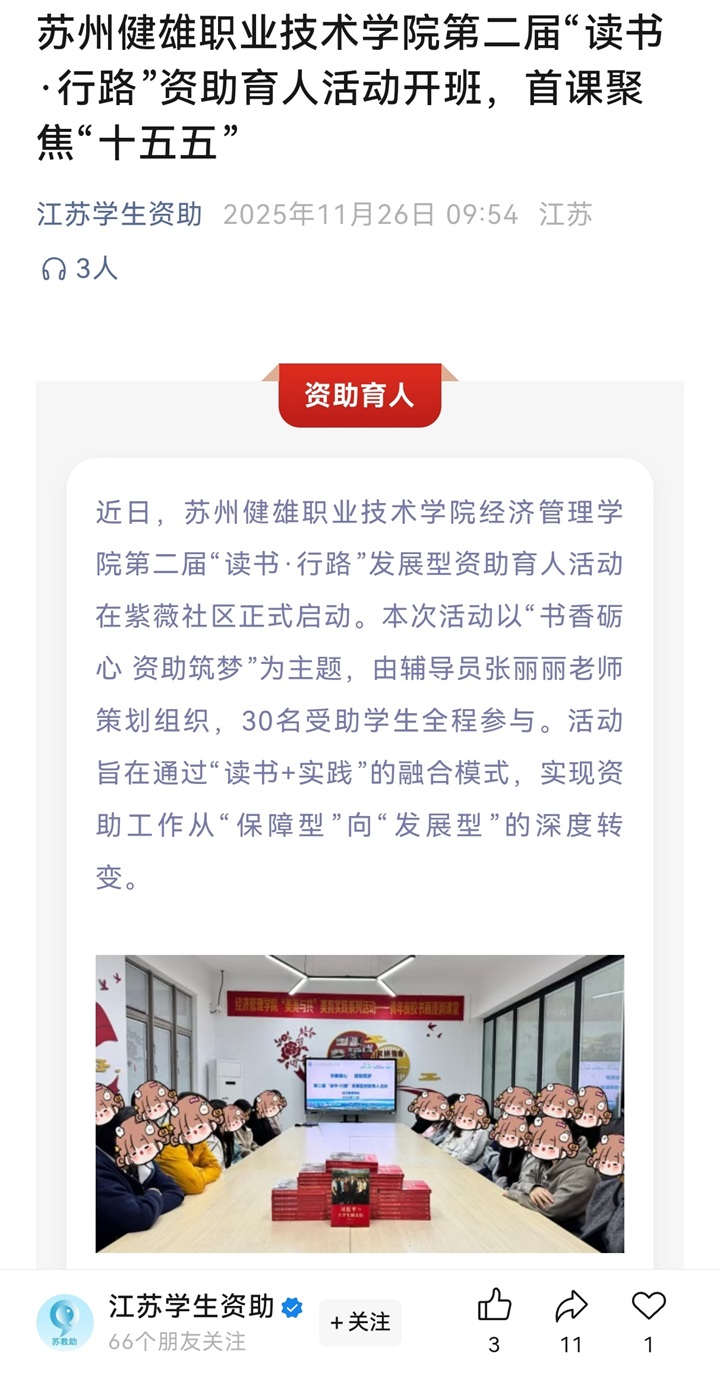This screenshot has height=1376, width=720.
Task: Like this article with the thumbs-up icon
Action: (494, 1306)
